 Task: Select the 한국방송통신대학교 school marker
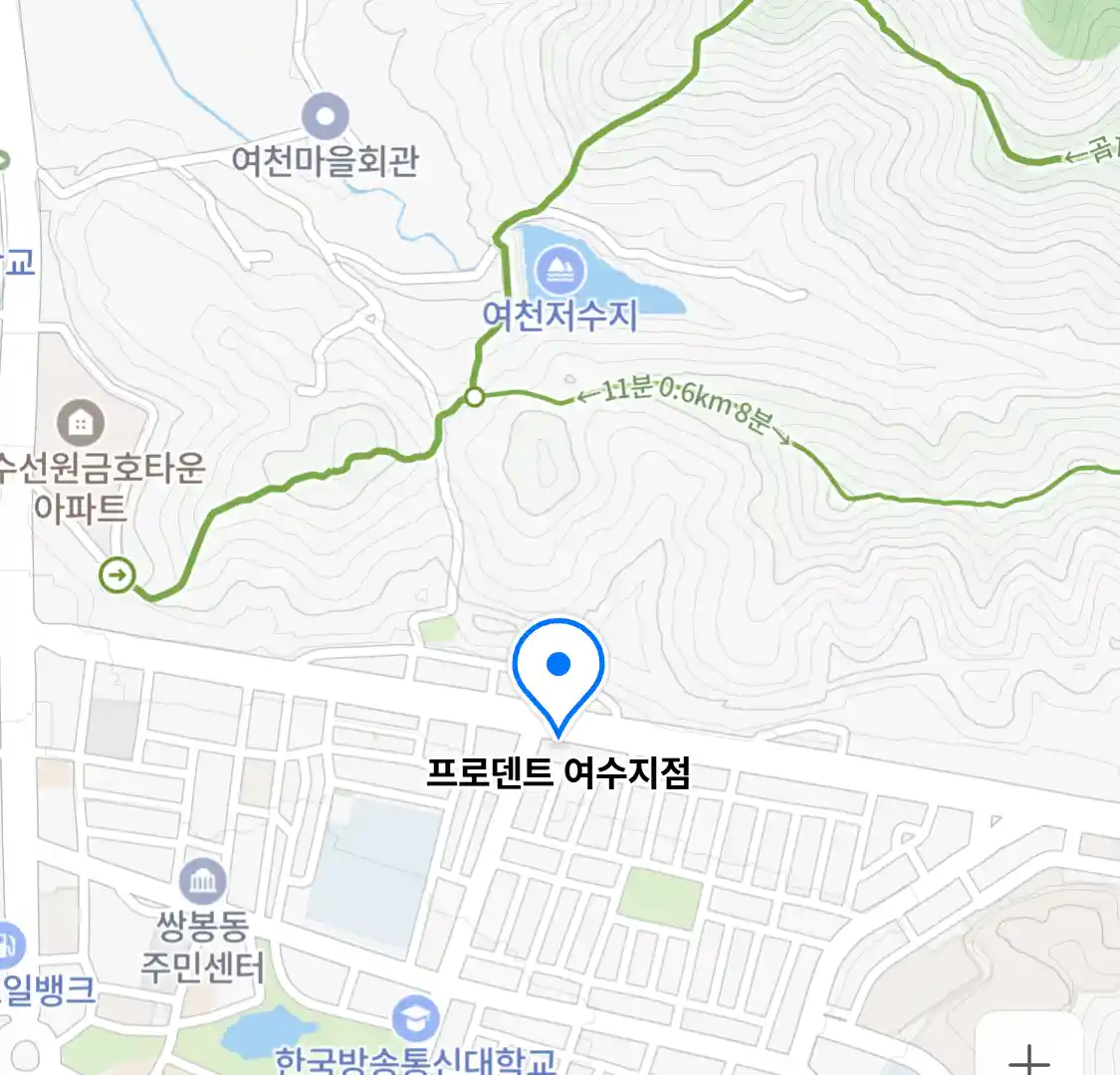pyautogui.click(x=415, y=1017)
